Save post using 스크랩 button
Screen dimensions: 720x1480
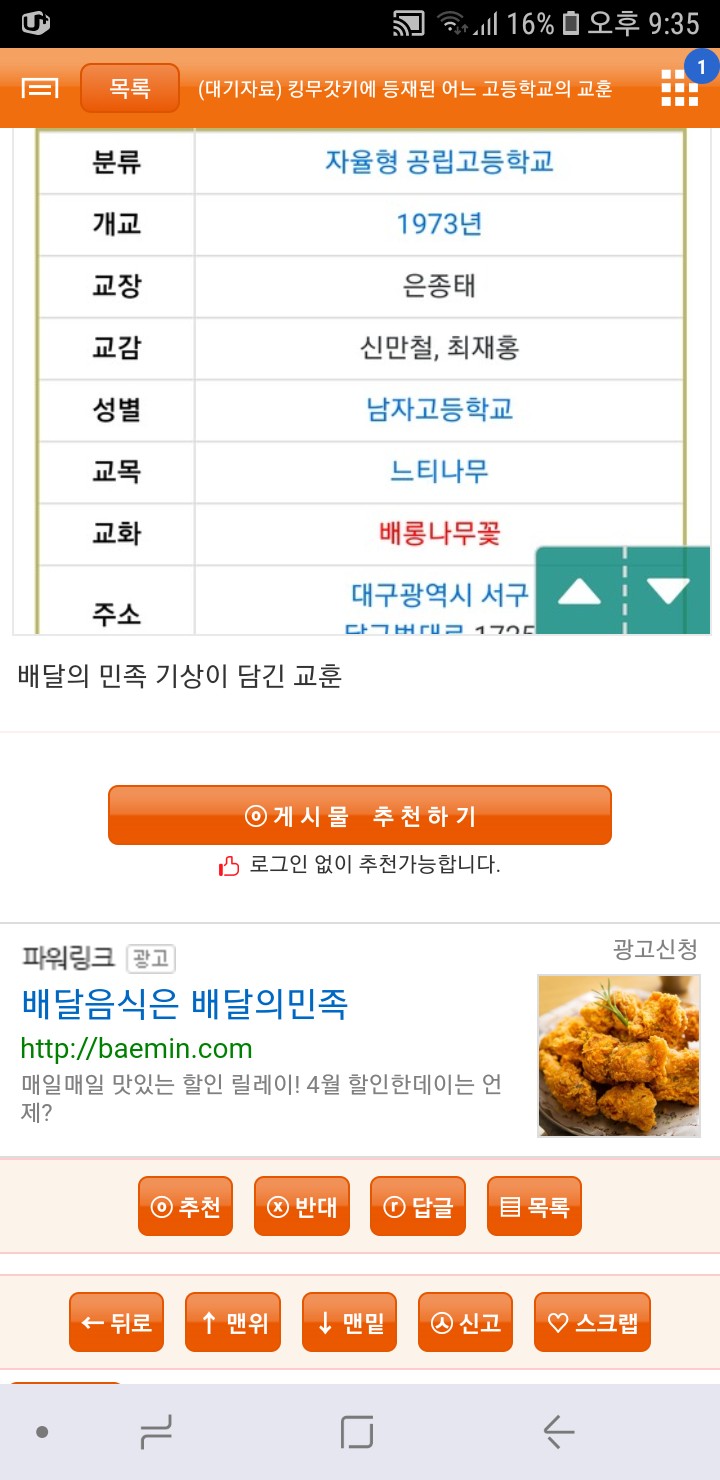(x=593, y=1322)
